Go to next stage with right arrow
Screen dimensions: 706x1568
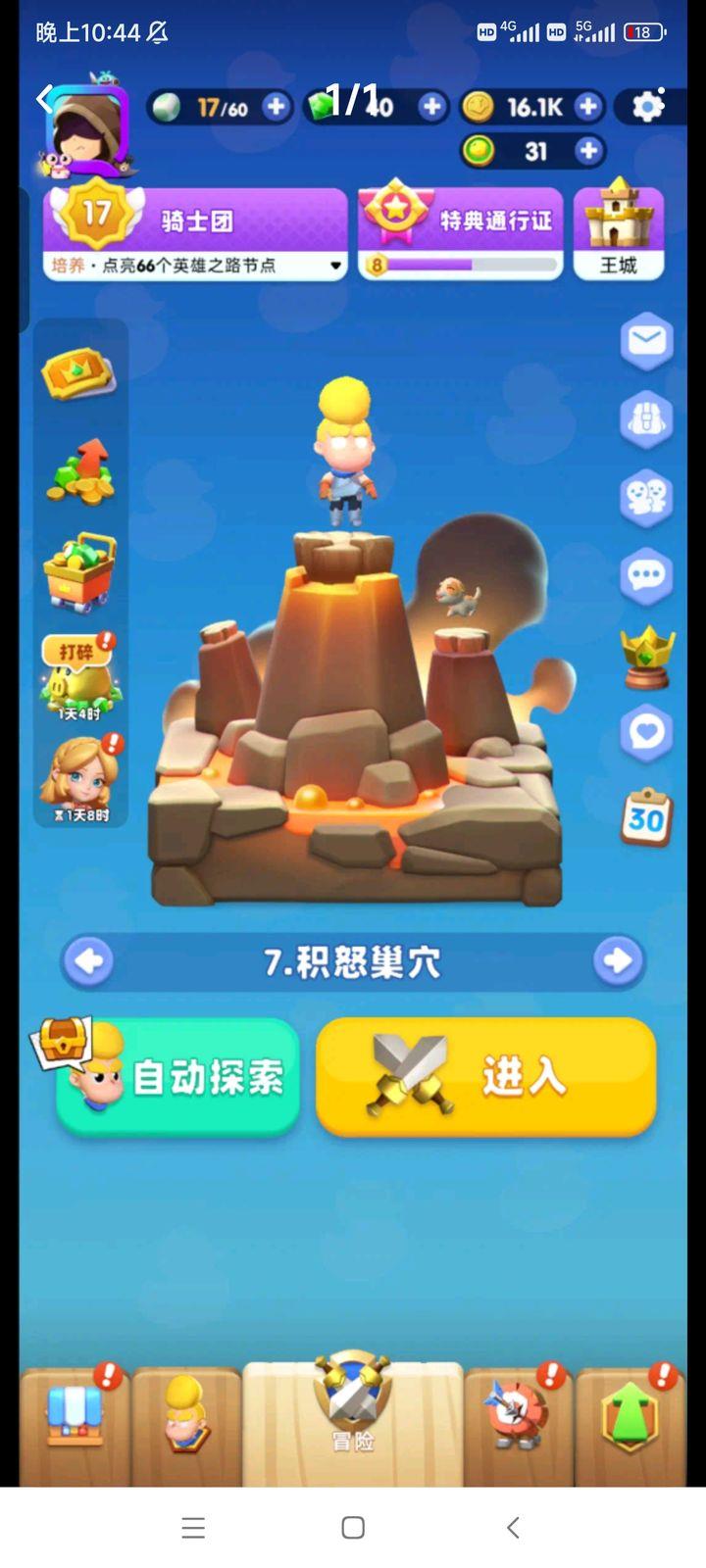pyautogui.click(x=618, y=961)
